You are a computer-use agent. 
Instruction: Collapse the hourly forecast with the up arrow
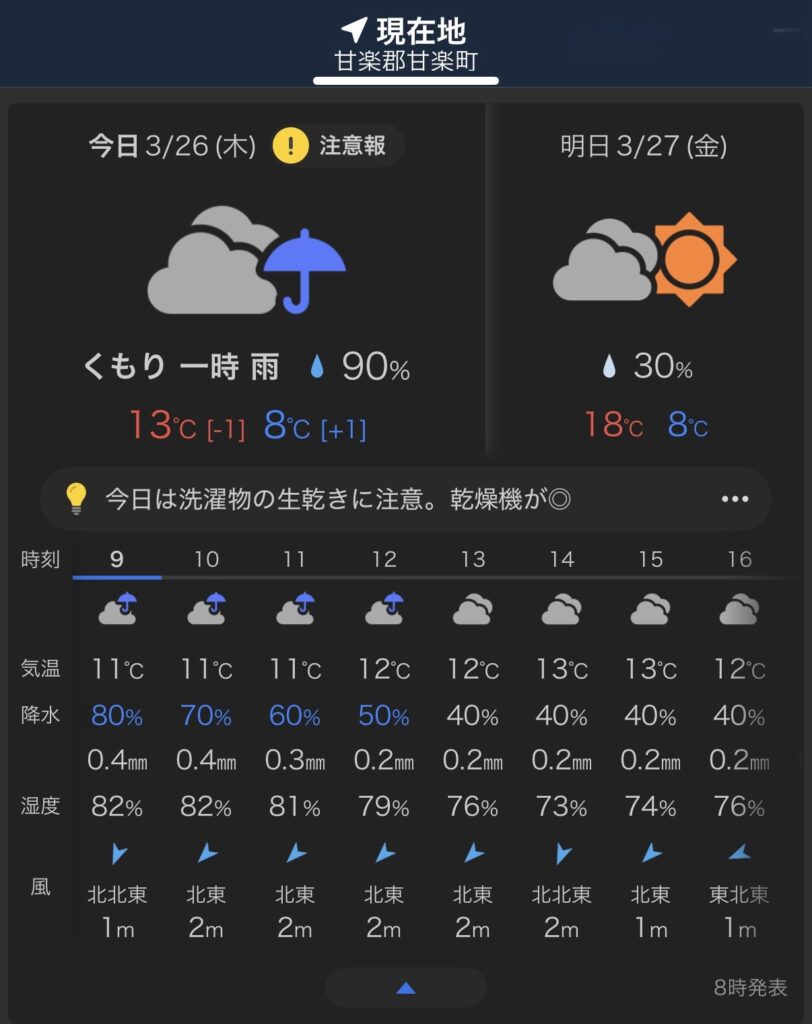click(405, 988)
